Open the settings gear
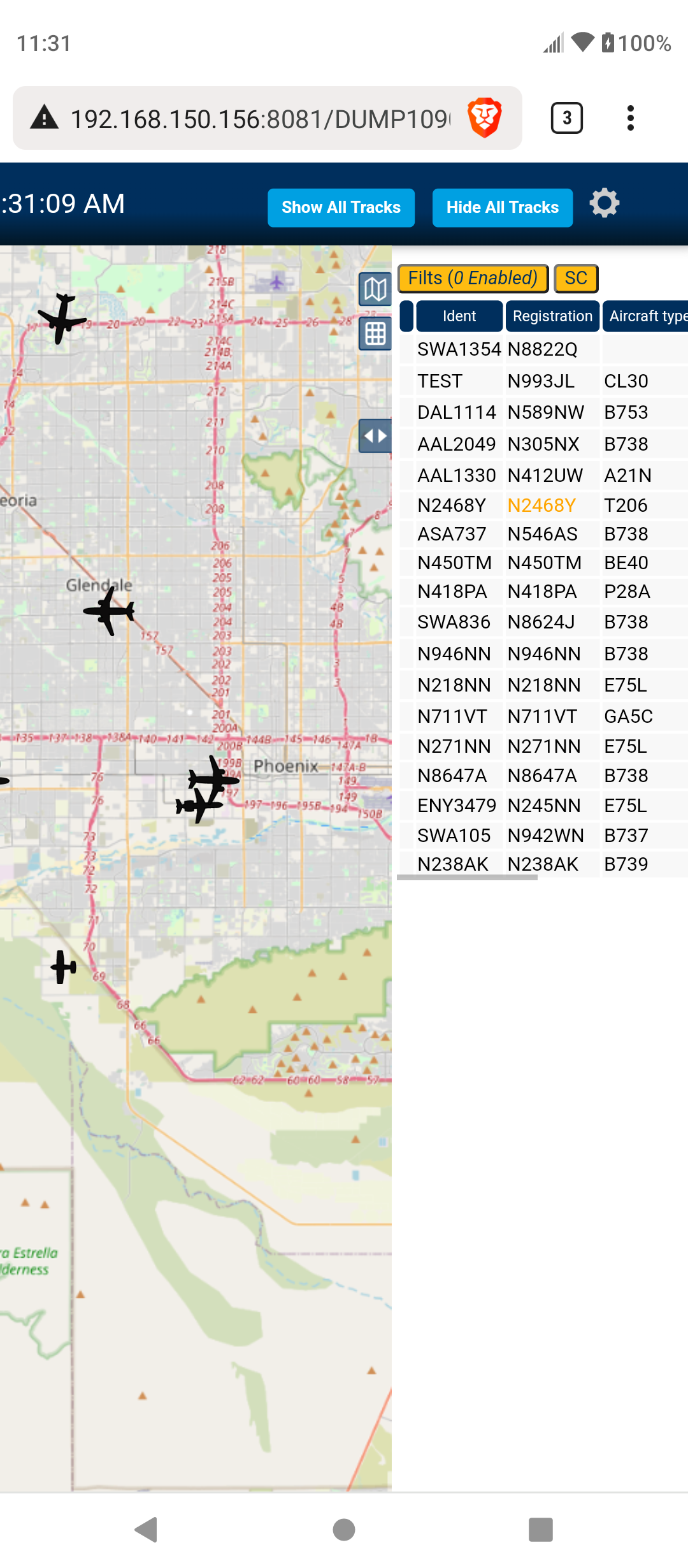688x1568 pixels. [x=604, y=204]
